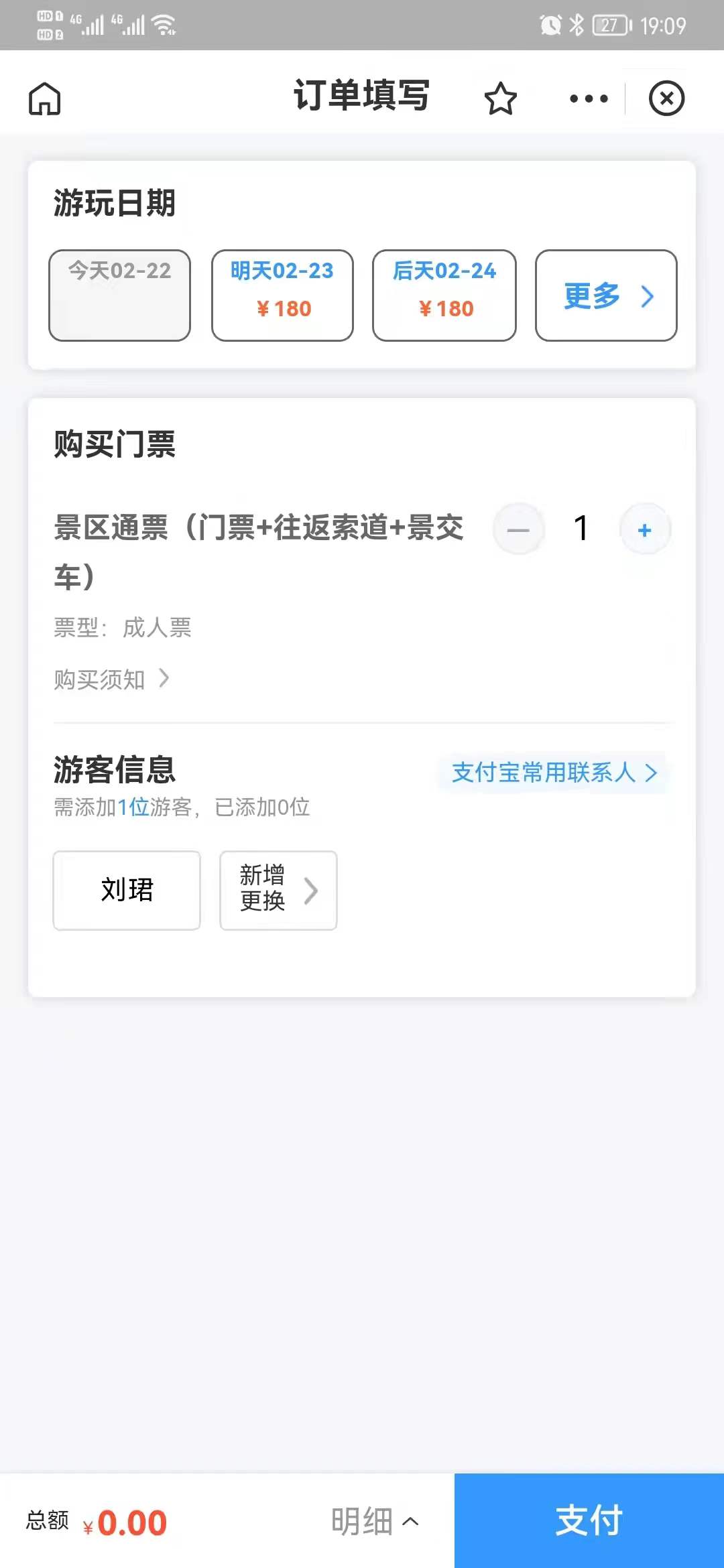
Task: Favorite this page with the star icon
Action: (500, 99)
